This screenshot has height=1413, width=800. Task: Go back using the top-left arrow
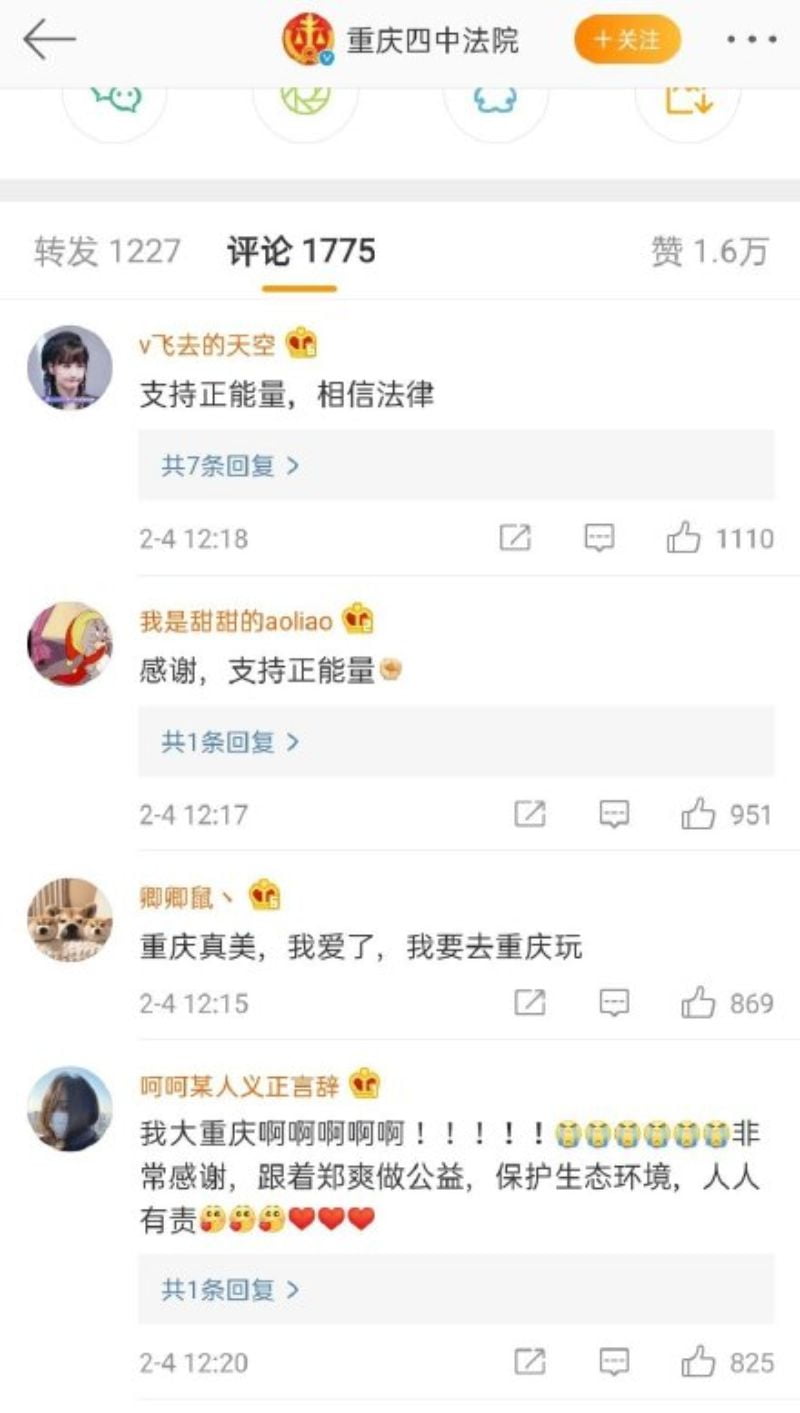click(50, 41)
